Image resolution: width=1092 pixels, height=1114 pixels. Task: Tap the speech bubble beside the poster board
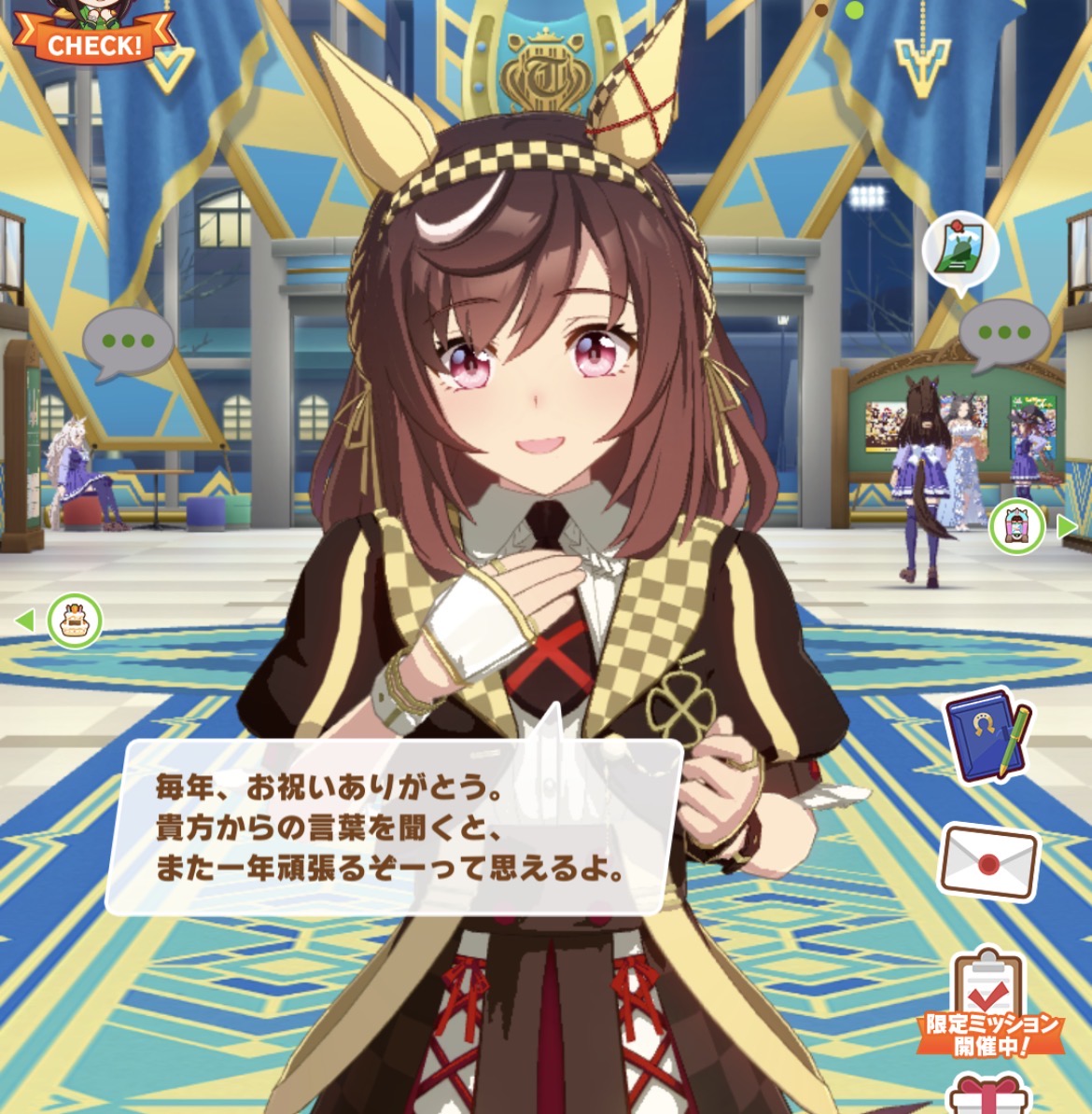(x=1004, y=334)
